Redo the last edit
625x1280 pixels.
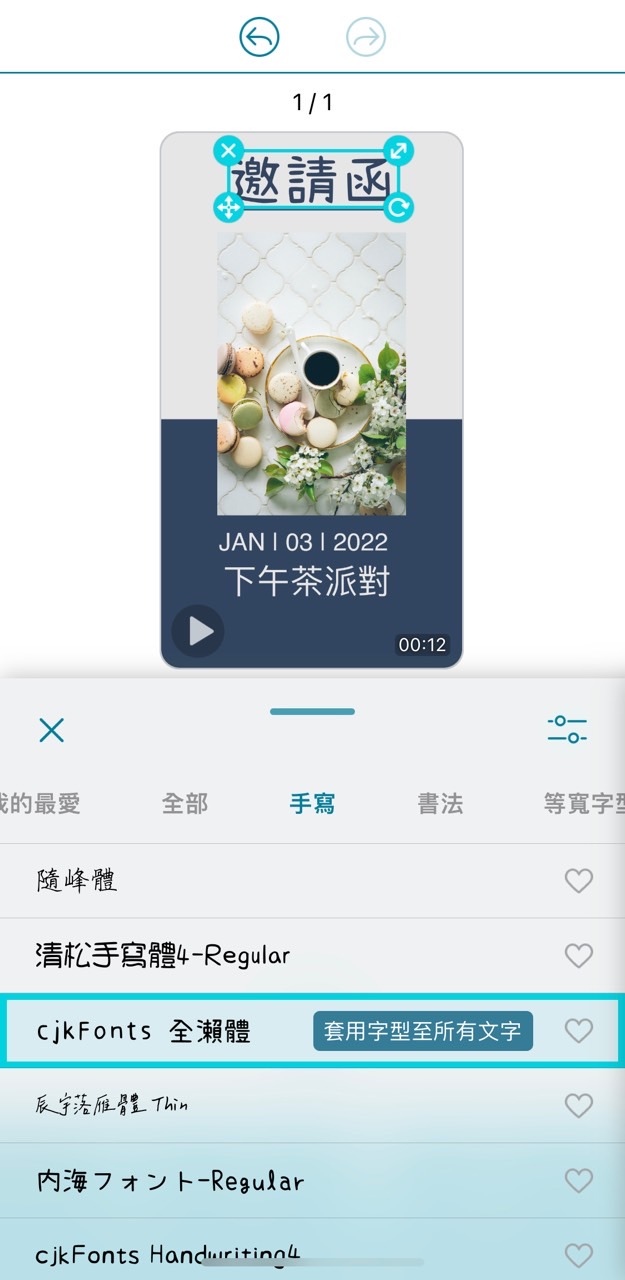click(x=365, y=38)
